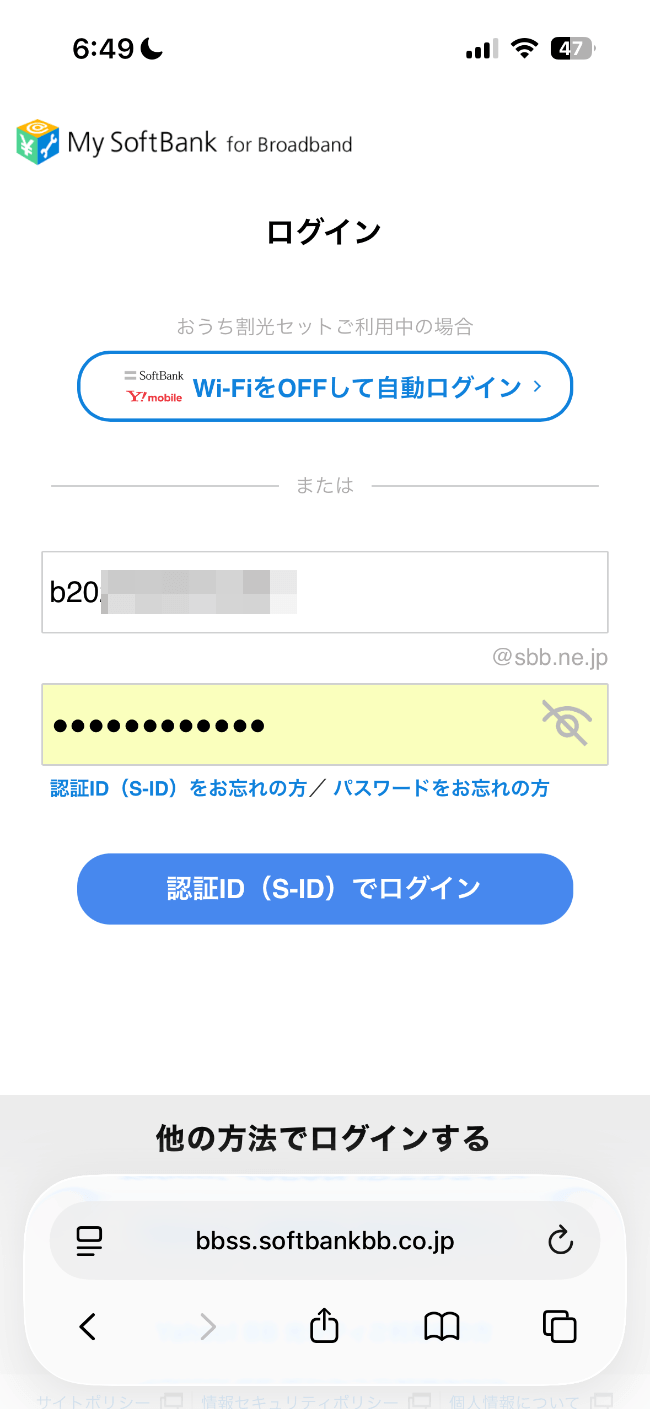Open Safari bookmarks
650x1409 pixels.
(442, 1326)
